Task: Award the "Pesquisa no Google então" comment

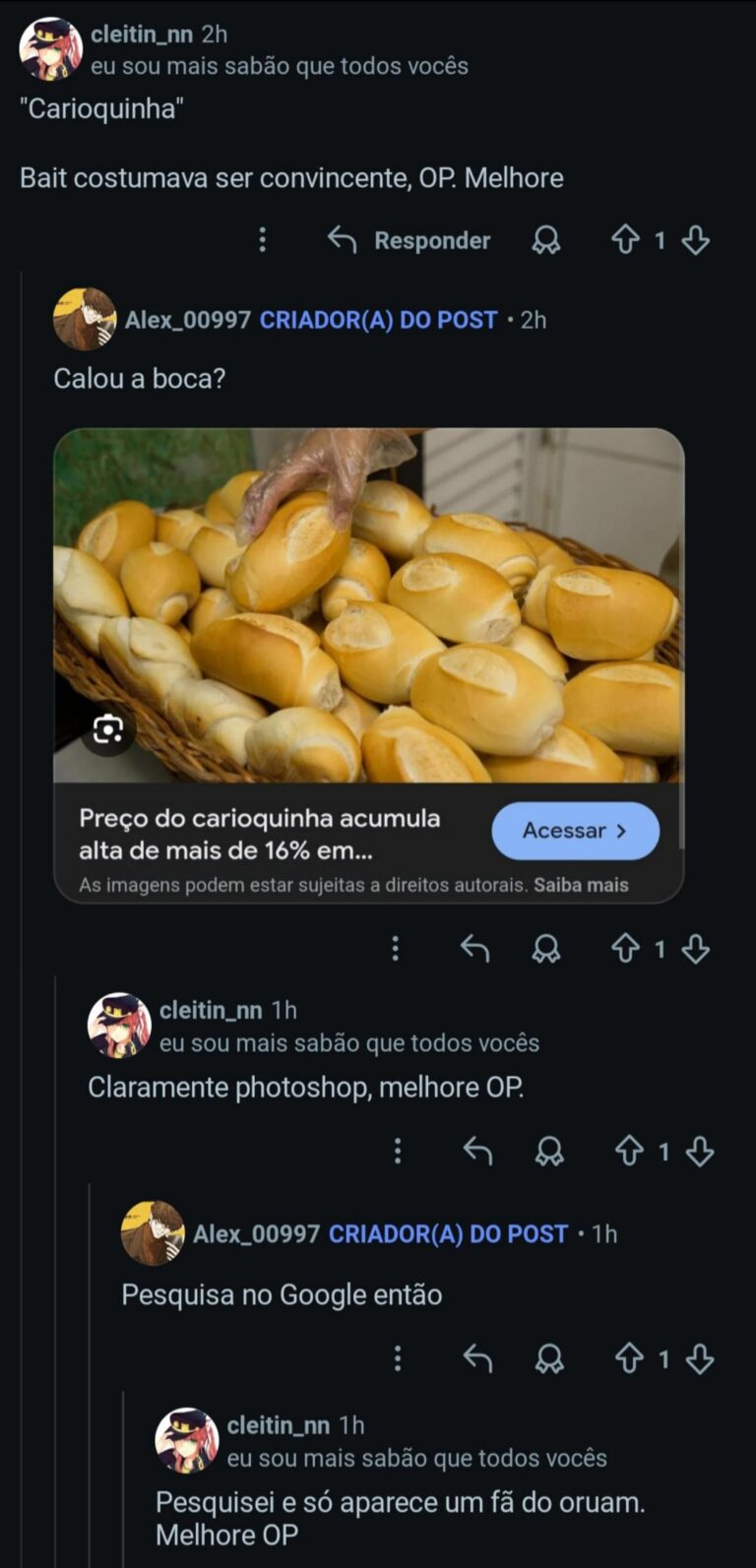Action: pos(549,1359)
